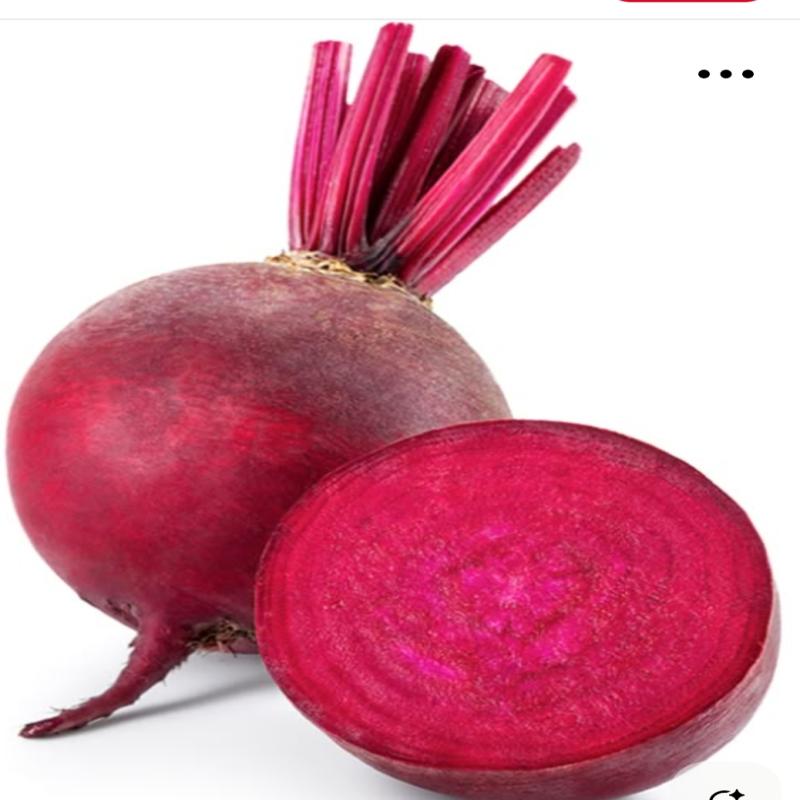The width and height of the screenshot is (800, 800).
Task: Open the three-dot overflow menu
Action: [726, 74]
